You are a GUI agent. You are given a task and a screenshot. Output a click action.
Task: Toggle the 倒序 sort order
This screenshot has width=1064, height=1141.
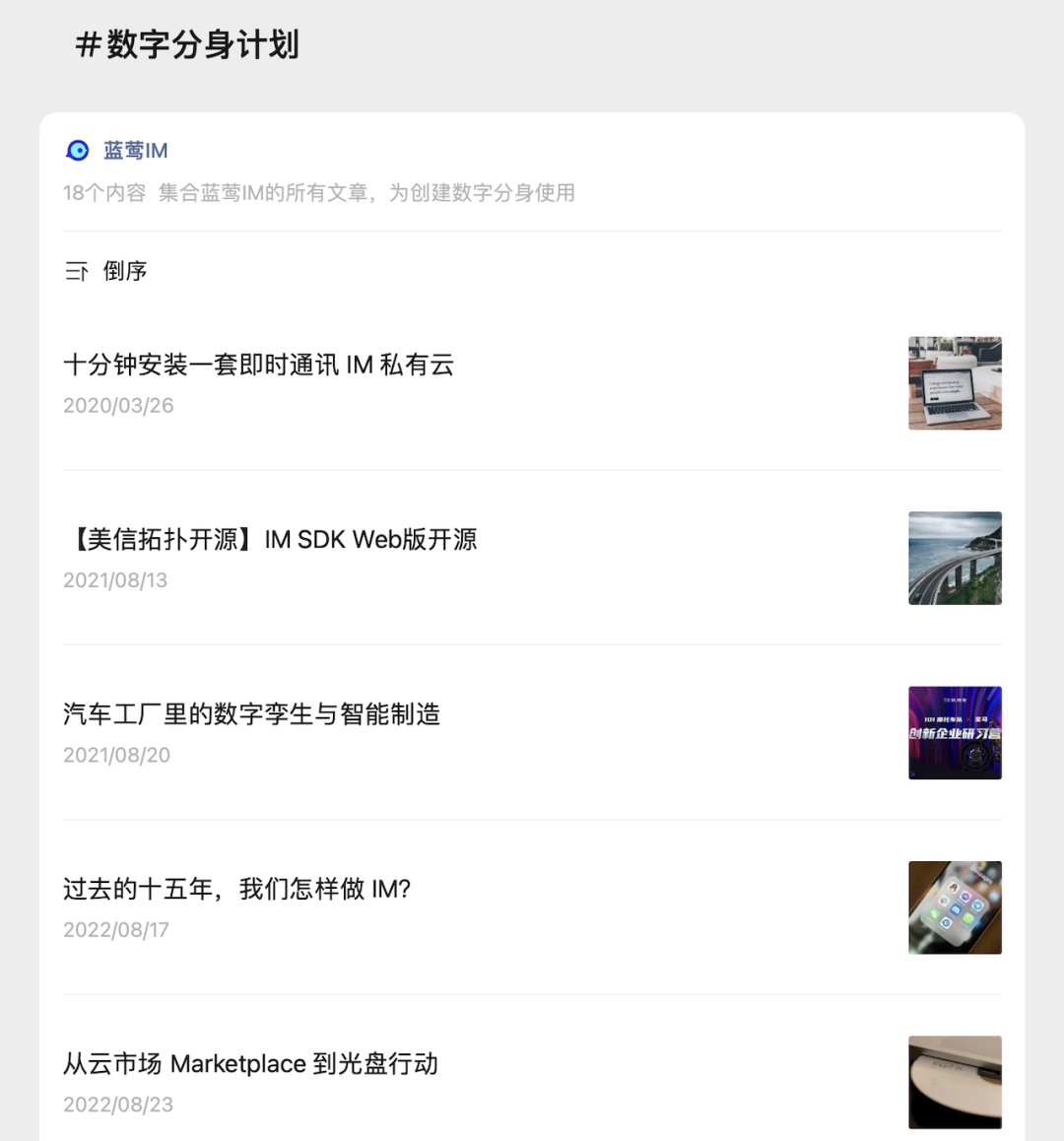pos(106,271)
